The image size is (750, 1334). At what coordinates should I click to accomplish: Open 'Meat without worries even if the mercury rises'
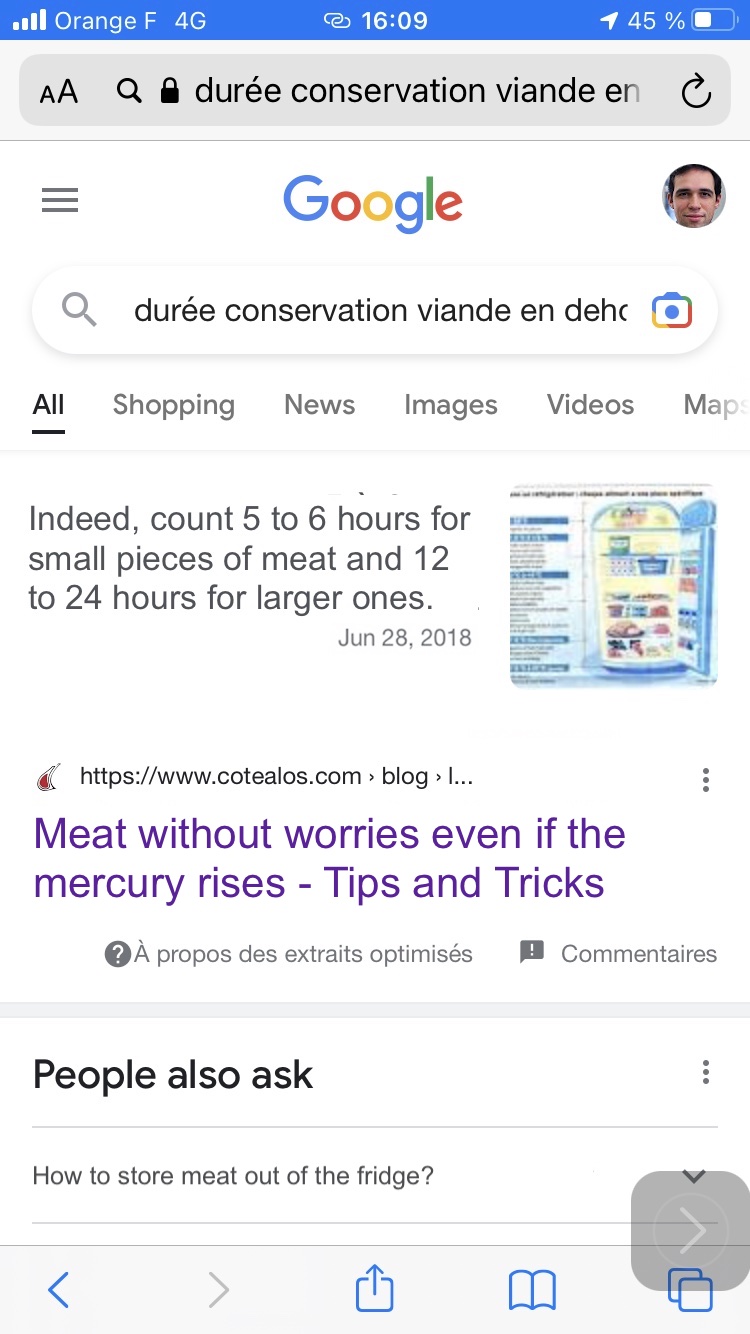tap(328, 858)
